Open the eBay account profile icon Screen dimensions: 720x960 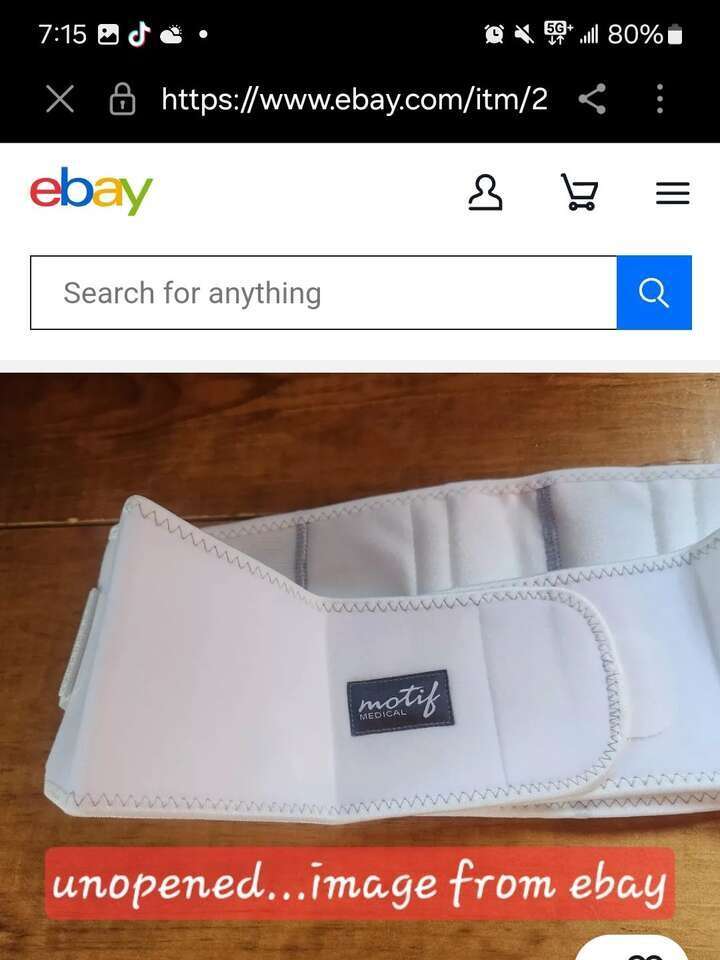click(x=485, y=192)
